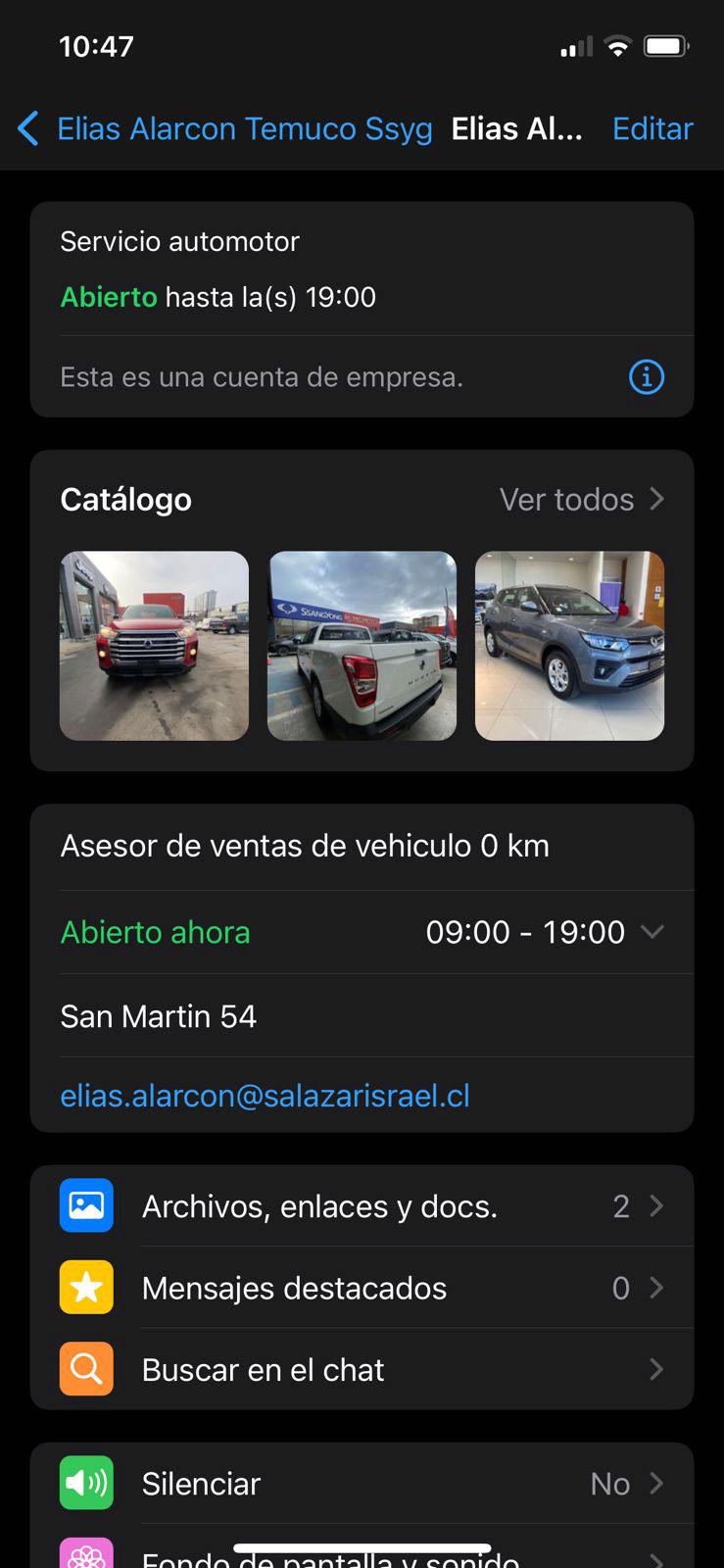Tap Editar in the top bar
The width and height of the screenshot is (724, 1568).
[652, 128]
